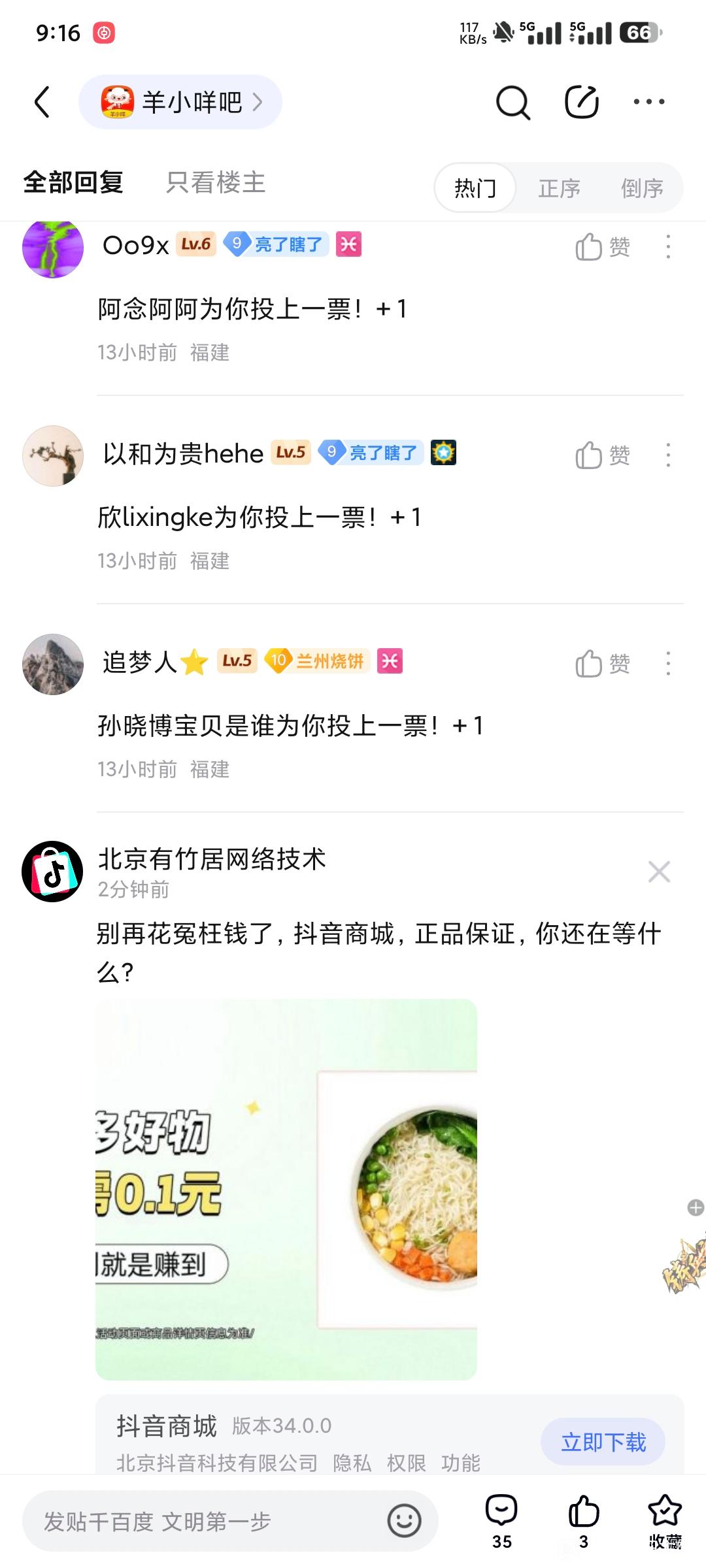View the 35 comments
Screen dimensions: 706x1568
(x=501, y=1521)
